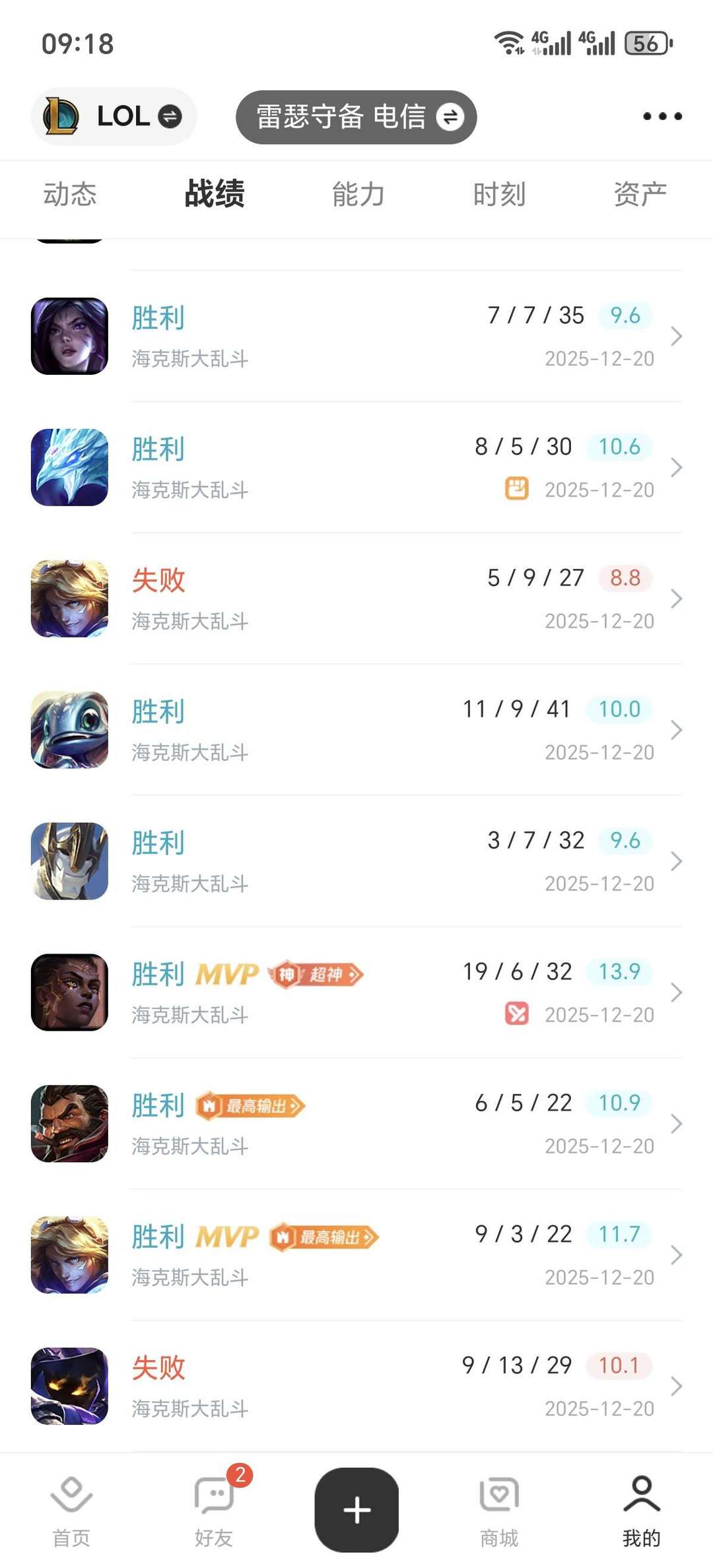The image size is (713, 1568).
Task: Open the 我的 profile icon
Action: (641, 1495)
